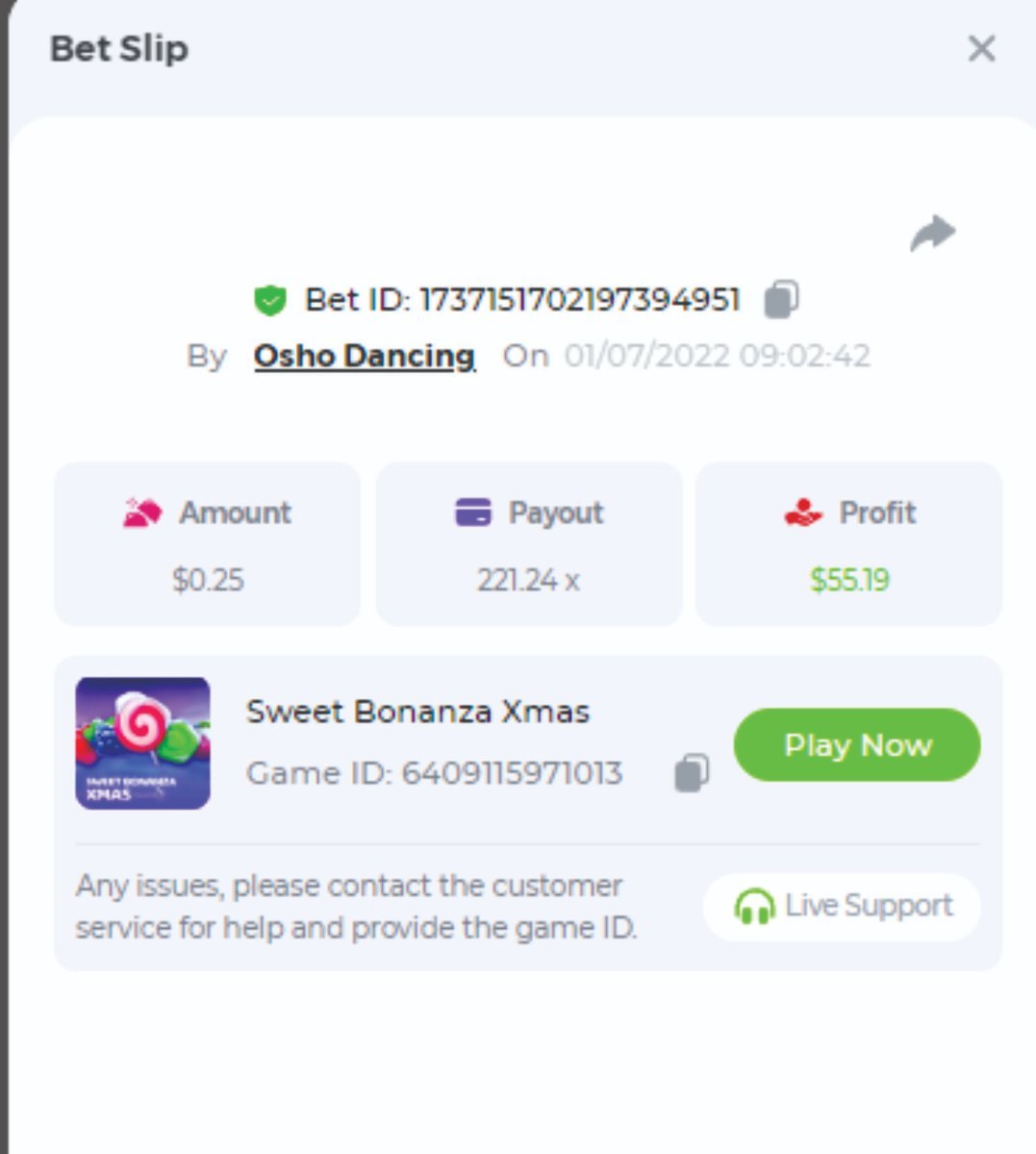Contact Live Support
This screenshot has height=1154, width=1036.
click(842, 906)
